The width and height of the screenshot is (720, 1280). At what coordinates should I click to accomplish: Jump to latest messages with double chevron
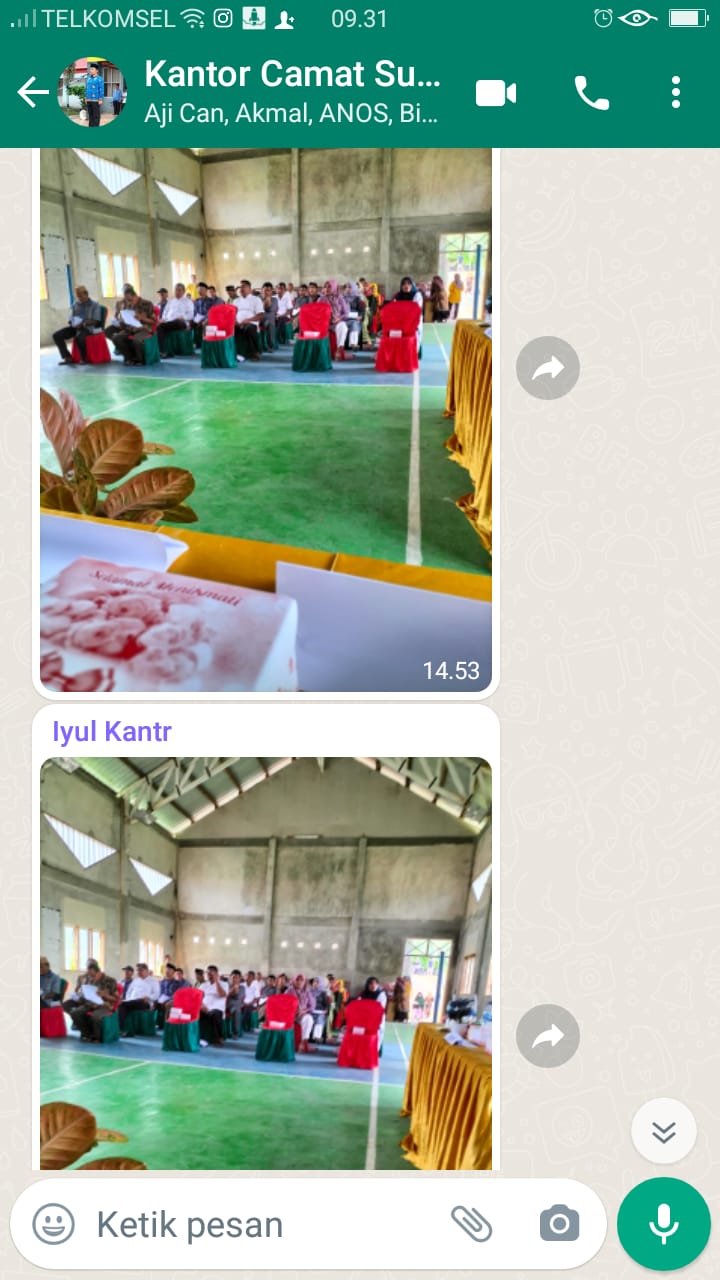coord(664,1131)
